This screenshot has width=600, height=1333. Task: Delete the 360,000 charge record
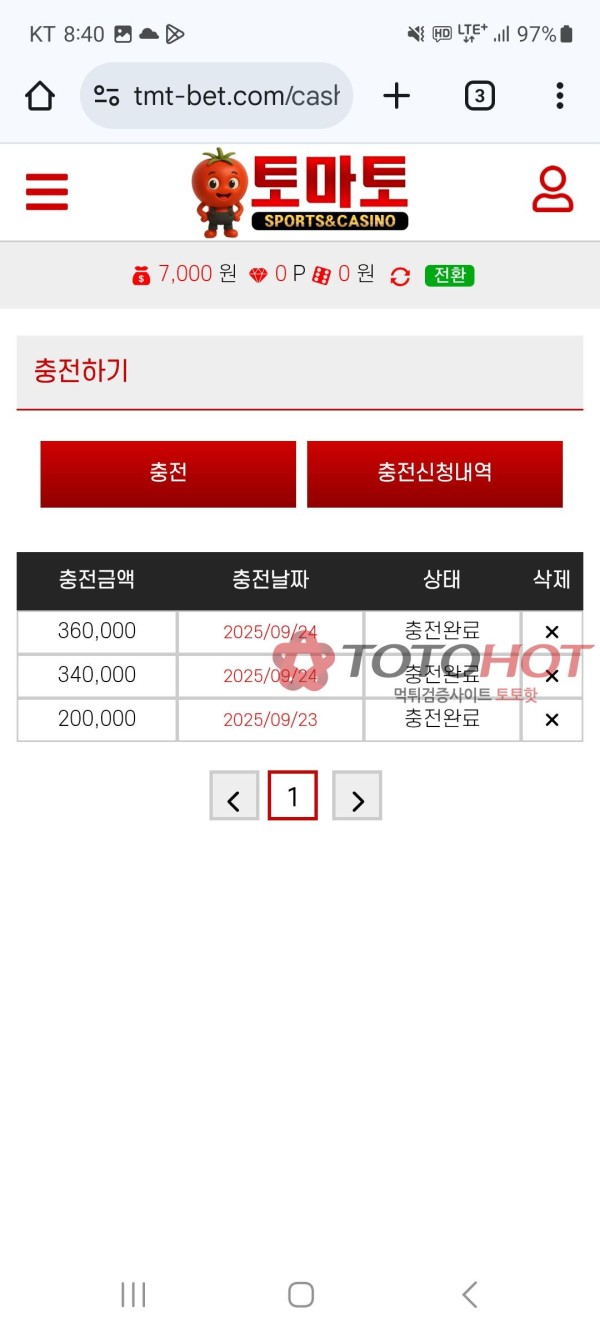pyautogui.click(x=551, y=632)
